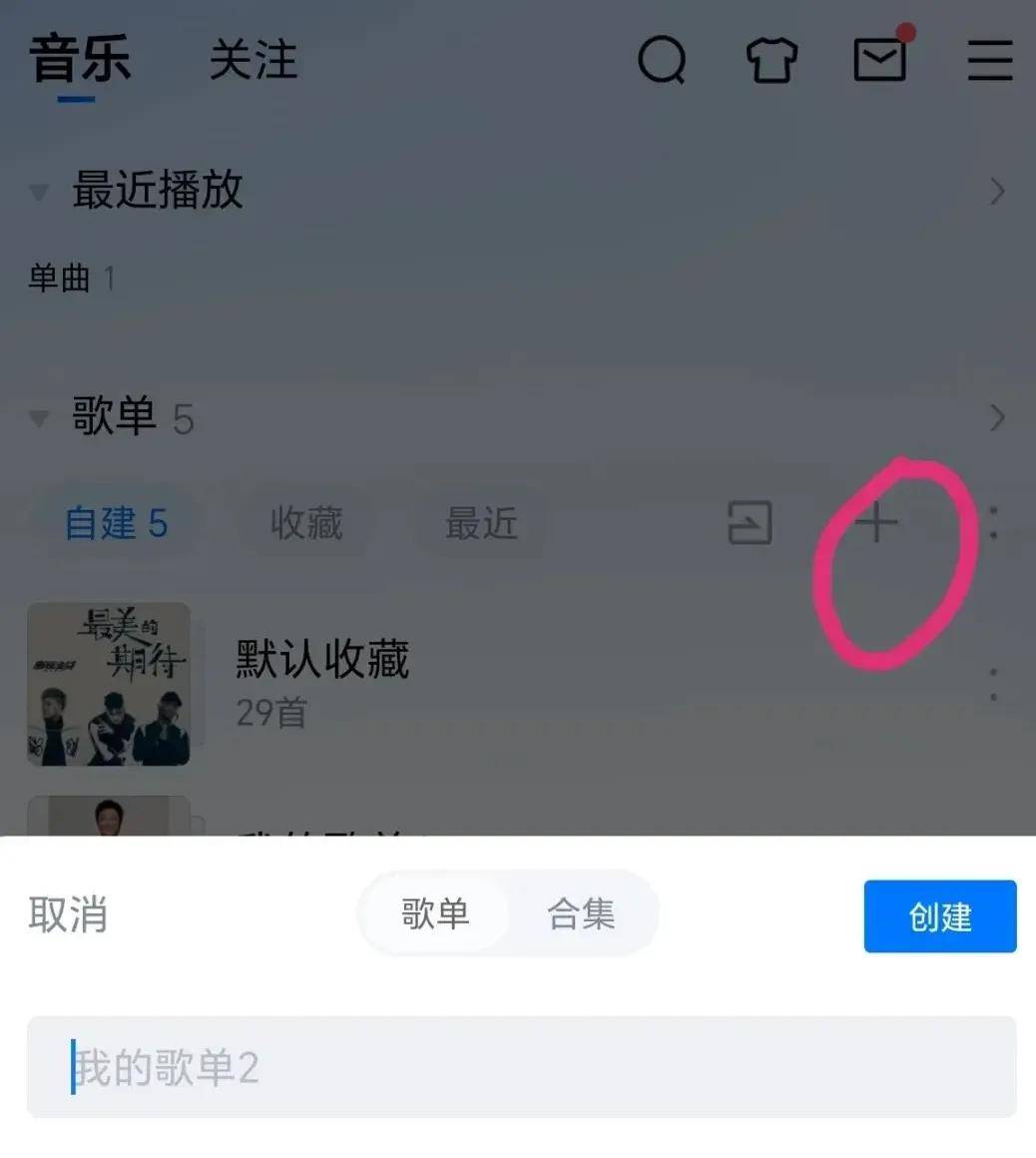Tap the plus icon to add playlist
The image size is (1036, 1158).
[876, 522]
